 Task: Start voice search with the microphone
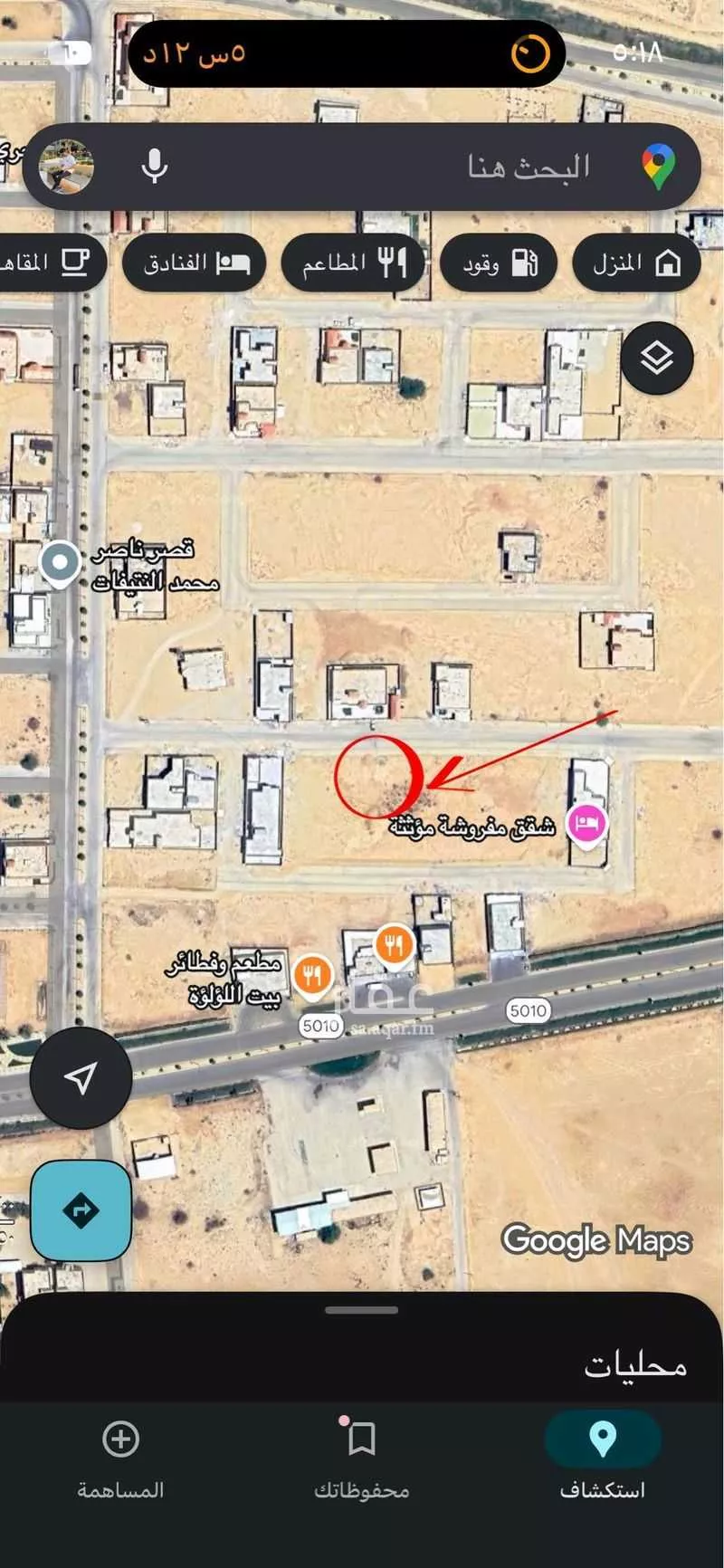pyautogui.click(x=155, y=167)
